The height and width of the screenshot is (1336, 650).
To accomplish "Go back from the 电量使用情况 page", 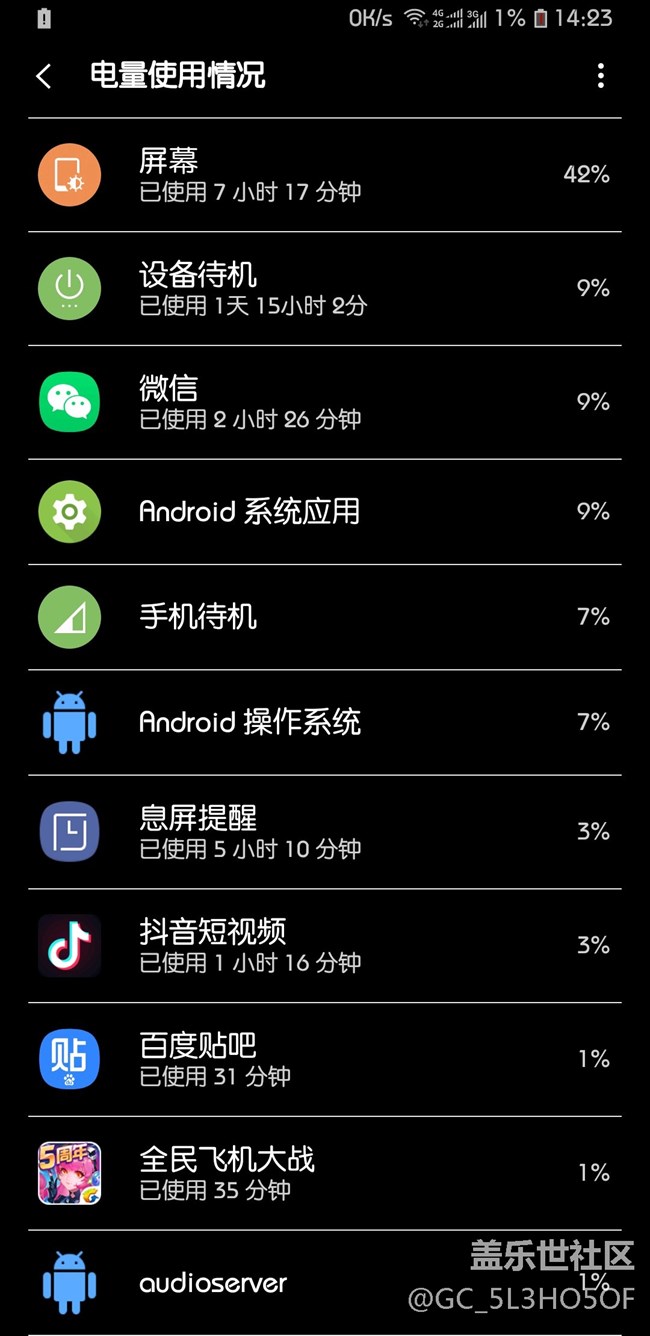I will click(x=43, y=76).
